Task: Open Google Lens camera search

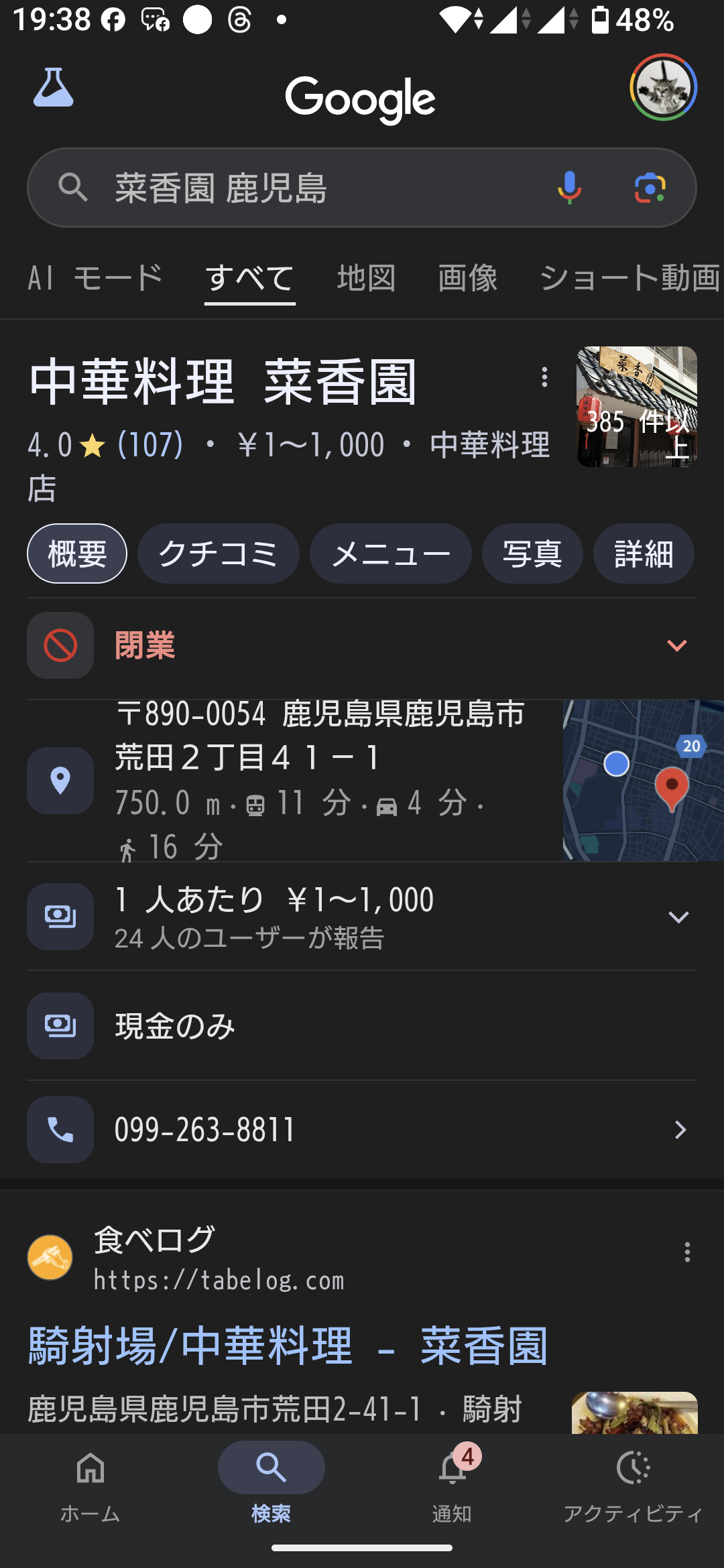Action: (x=650, y=188)
